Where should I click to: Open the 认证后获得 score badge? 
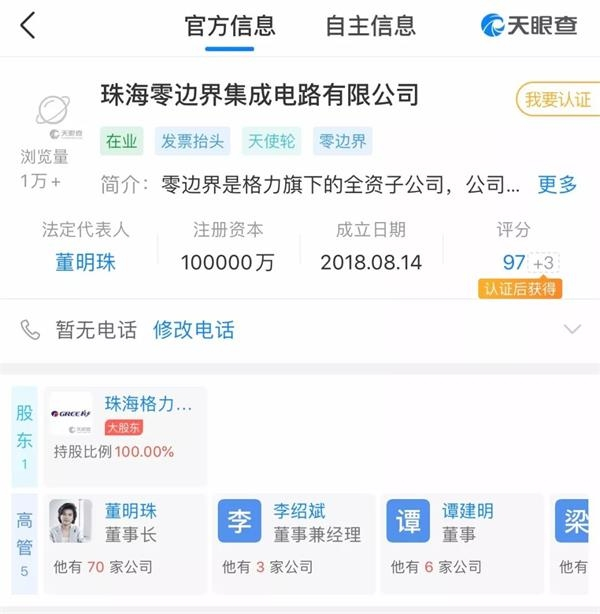coord(519,289)
